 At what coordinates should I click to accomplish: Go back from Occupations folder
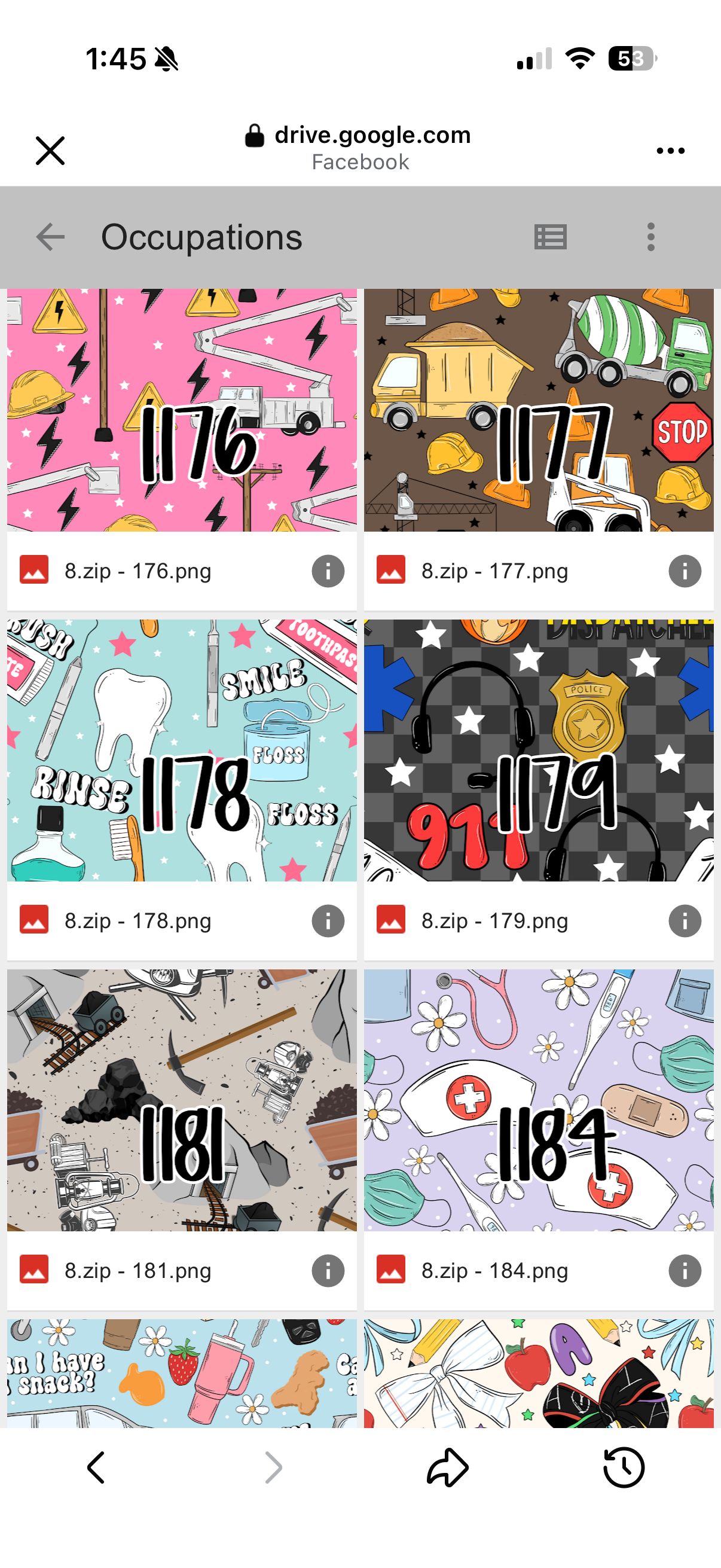point(50,237)
